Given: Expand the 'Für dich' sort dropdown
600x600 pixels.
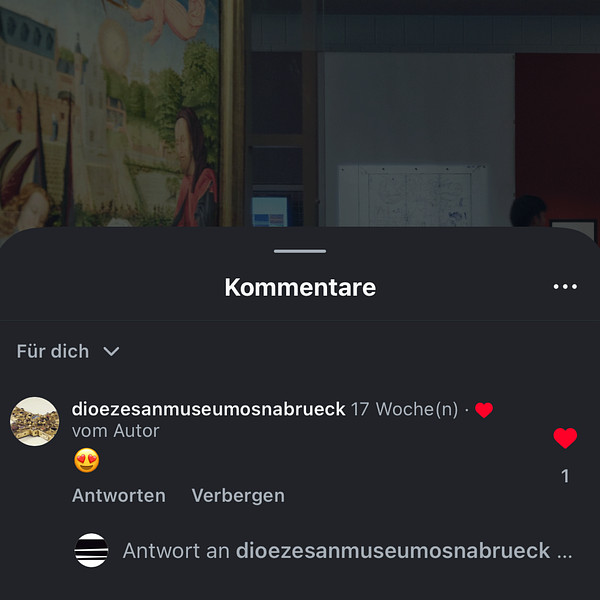Looking at the screenshot, I should click(x=68, y=351).
